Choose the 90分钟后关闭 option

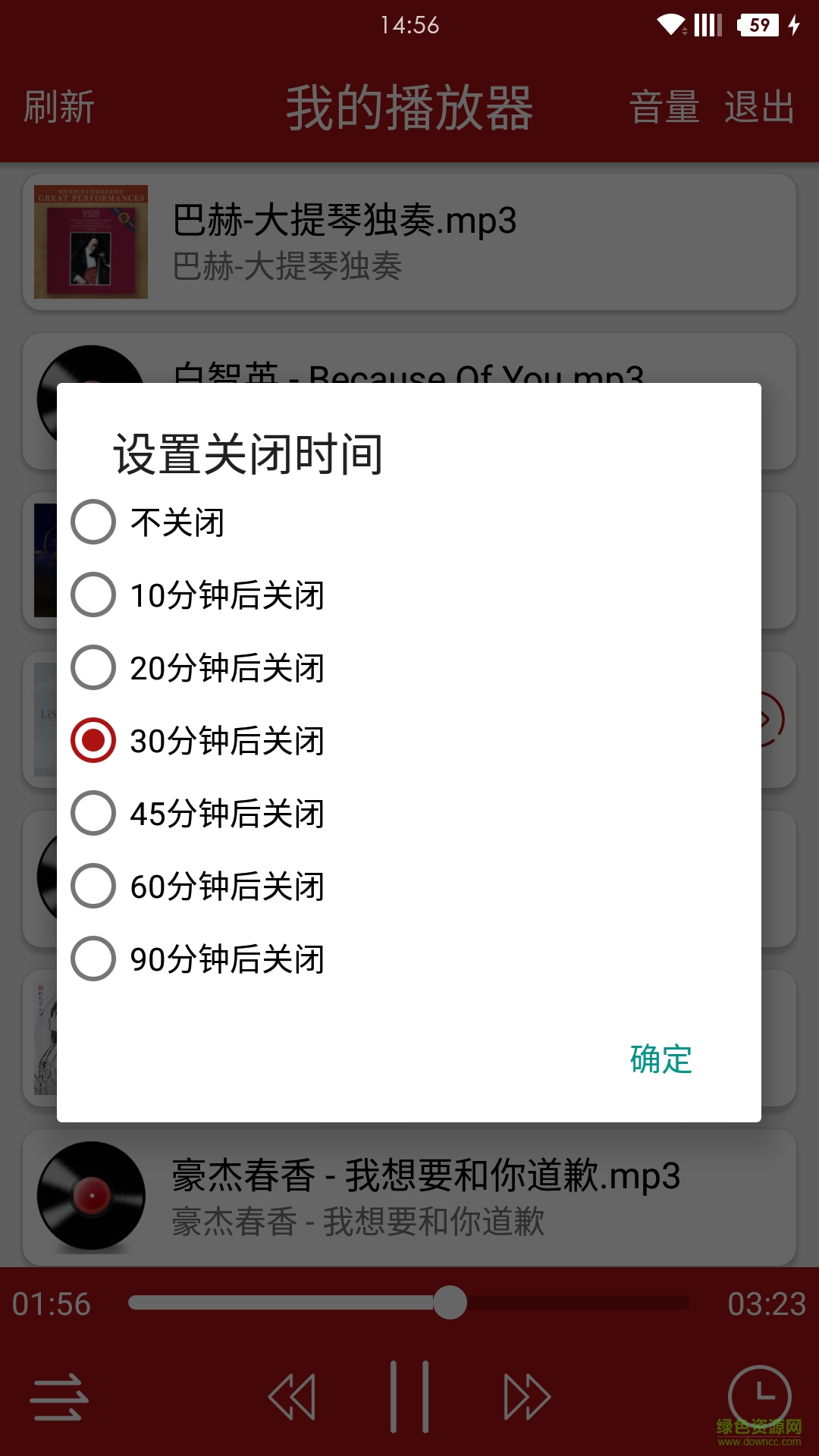click(93, 960)
